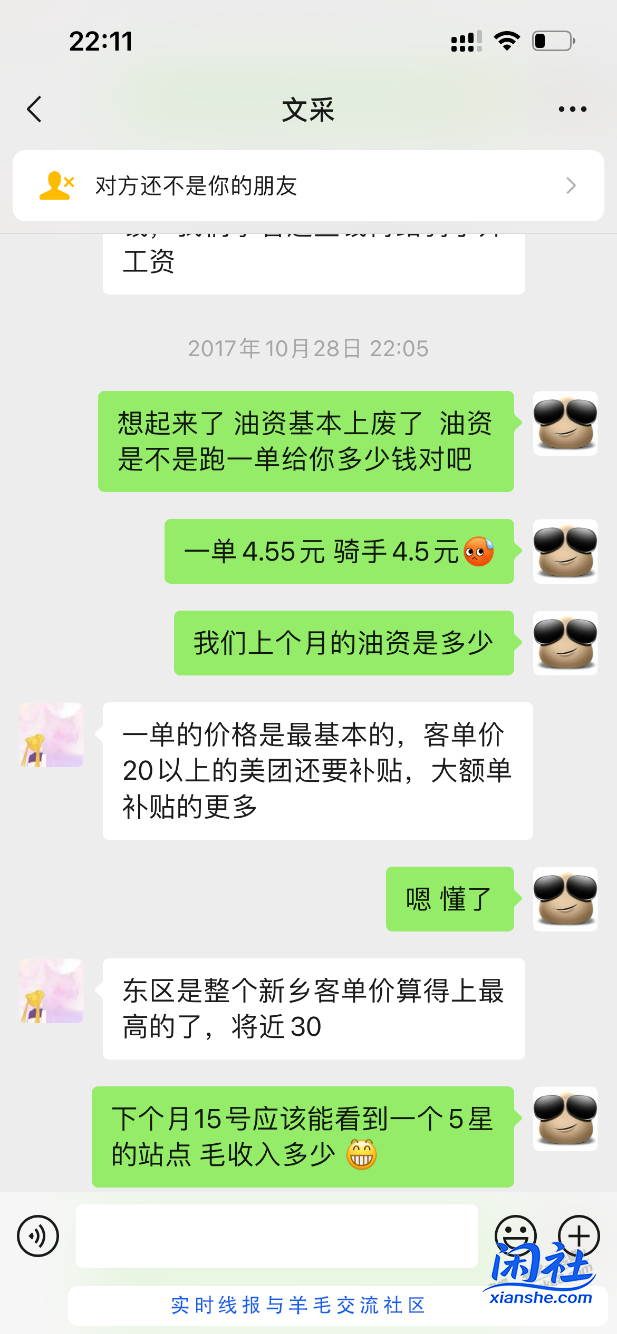This screenshot has width=617, height=1334.
Task: Go back from the 文采 chat
Action: (x=35, y=109)
